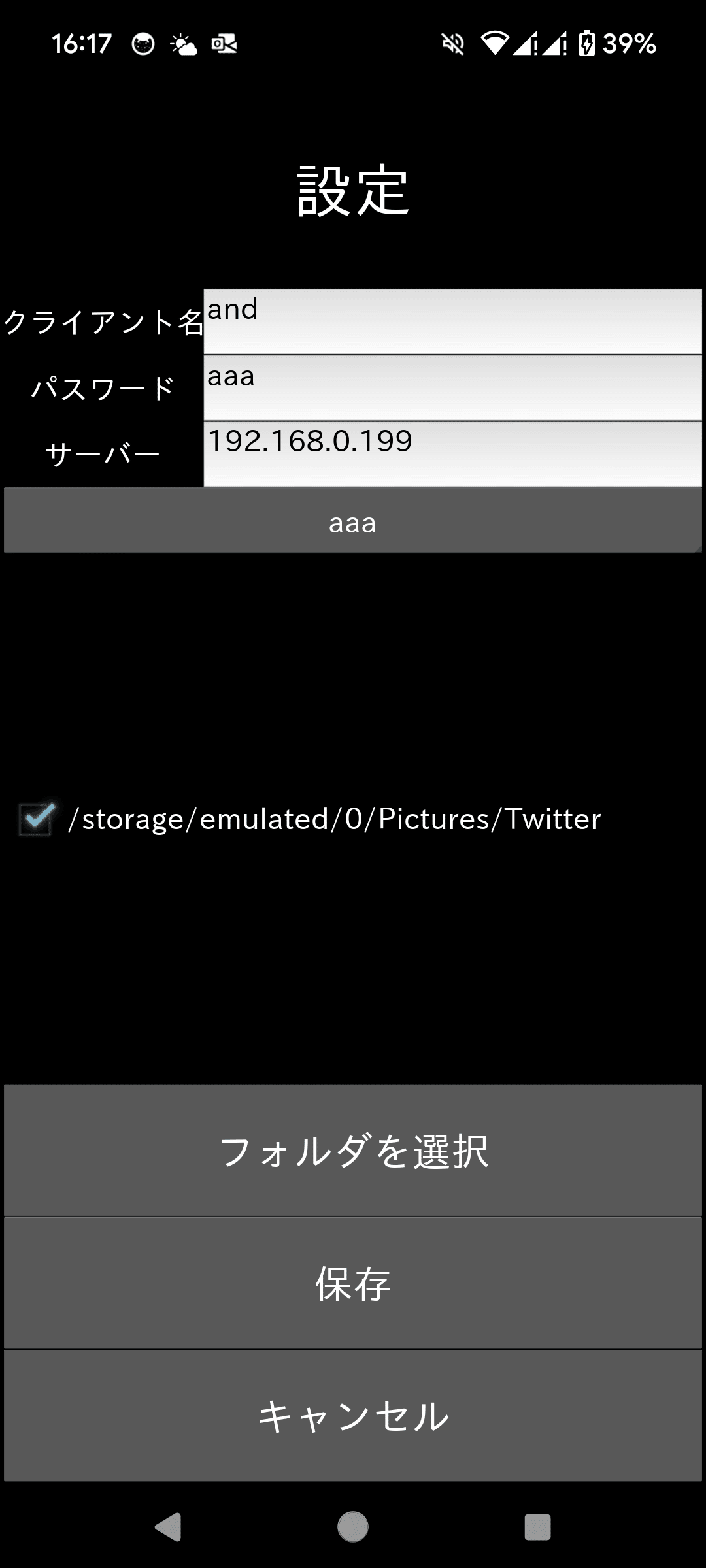Save settings with 保存 button

(353, 1283)
